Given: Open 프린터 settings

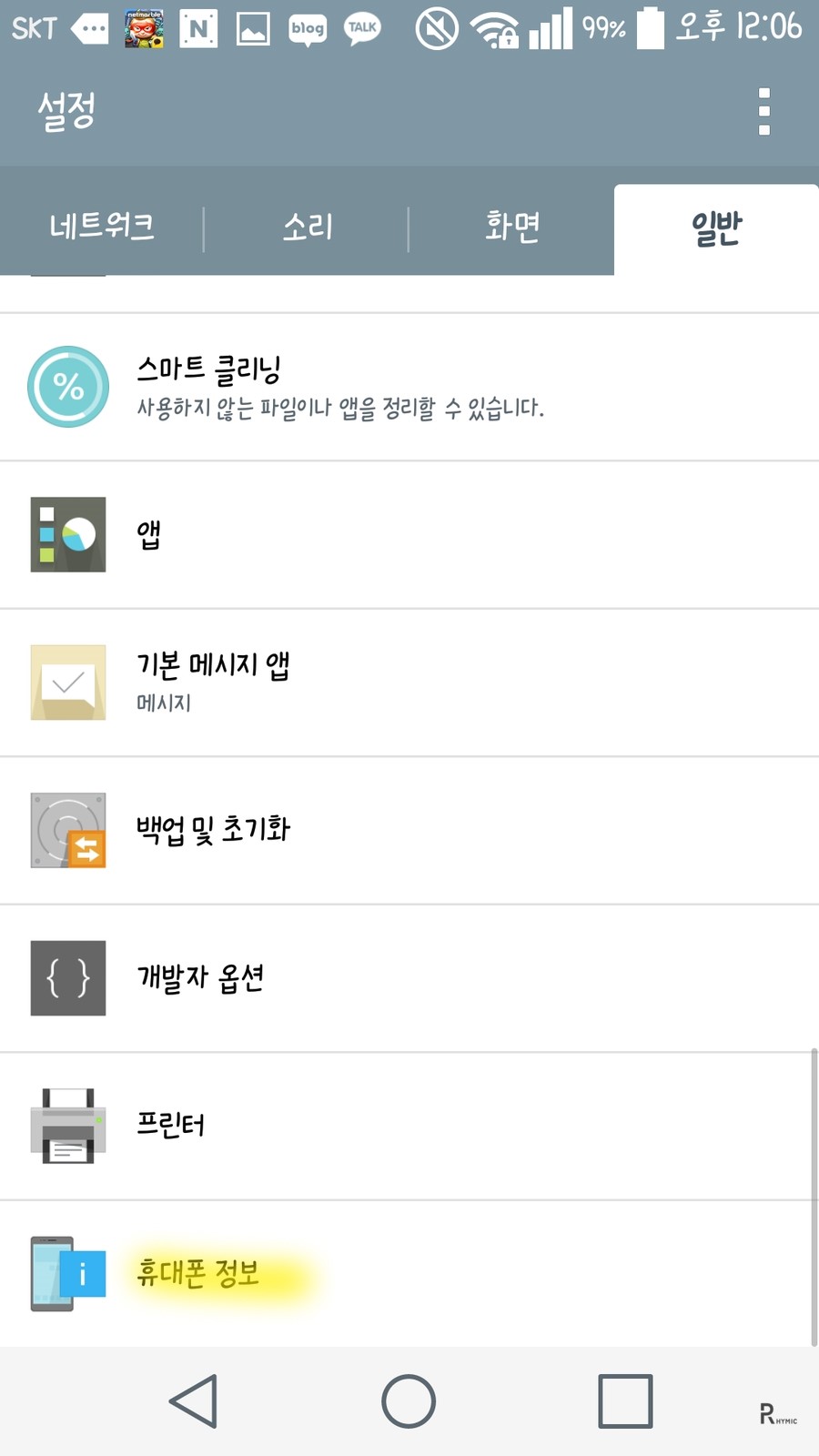Looking at the screenshot, I should tap(409, 1126).
